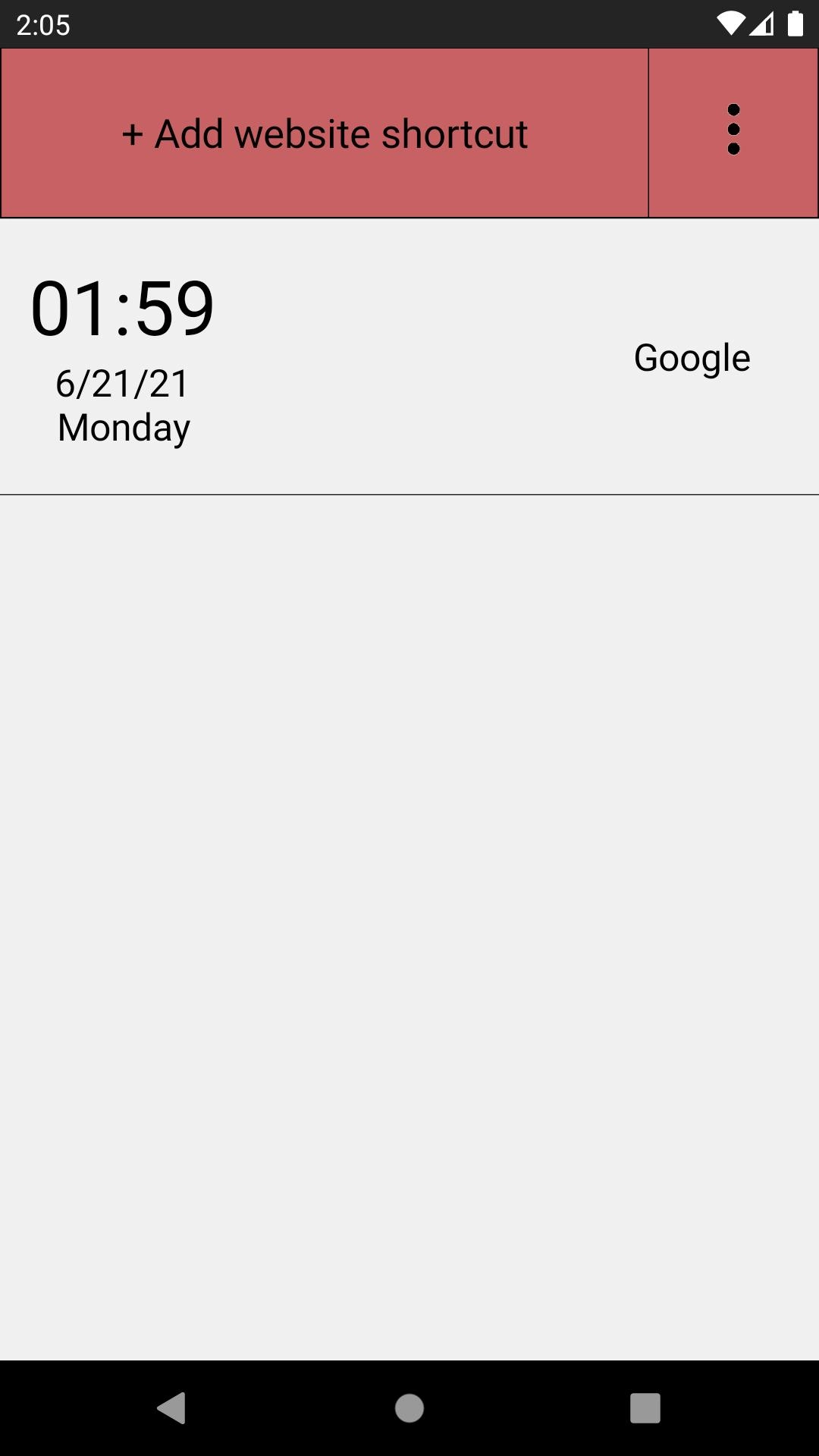
Task: Tap Add website shortcut button
Action: point(325,133)
